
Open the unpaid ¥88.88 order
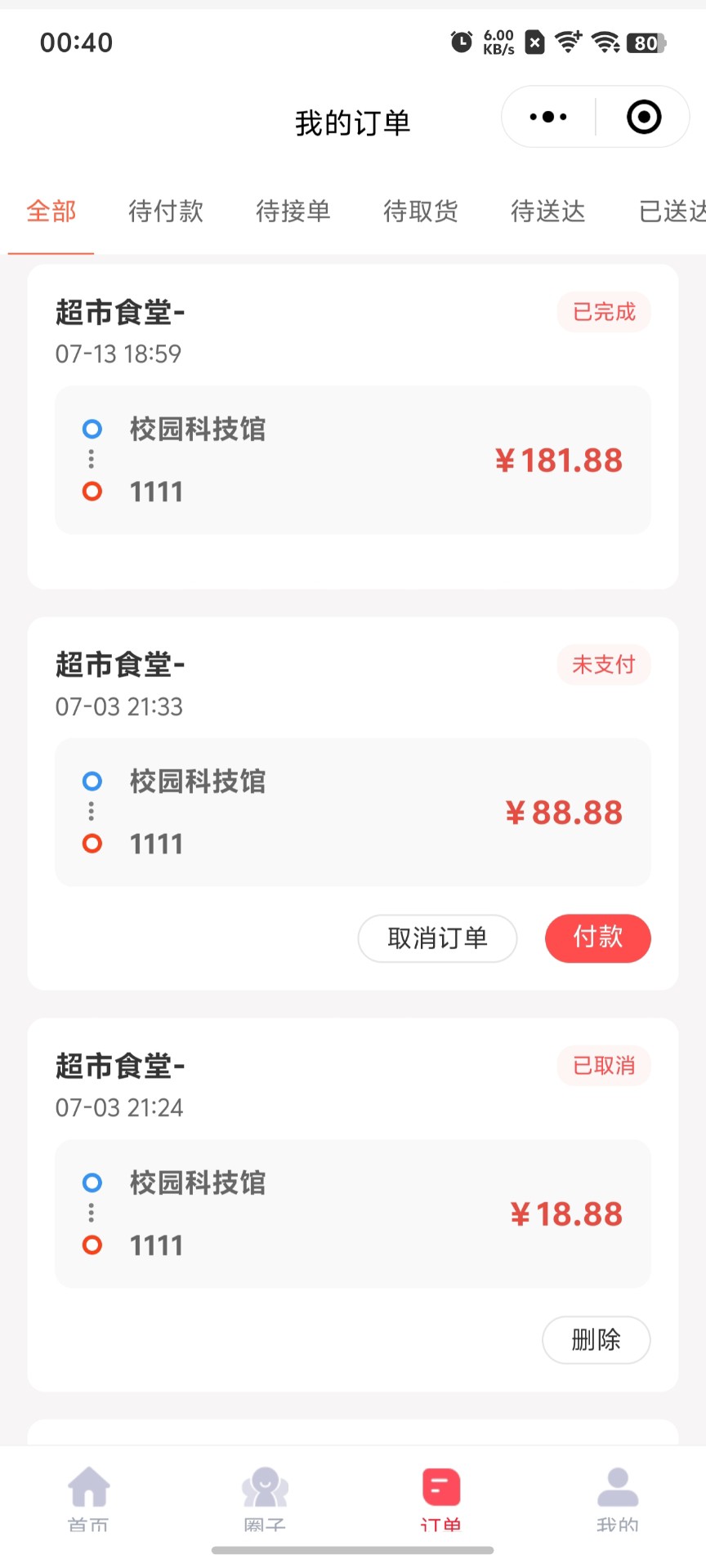353,813
